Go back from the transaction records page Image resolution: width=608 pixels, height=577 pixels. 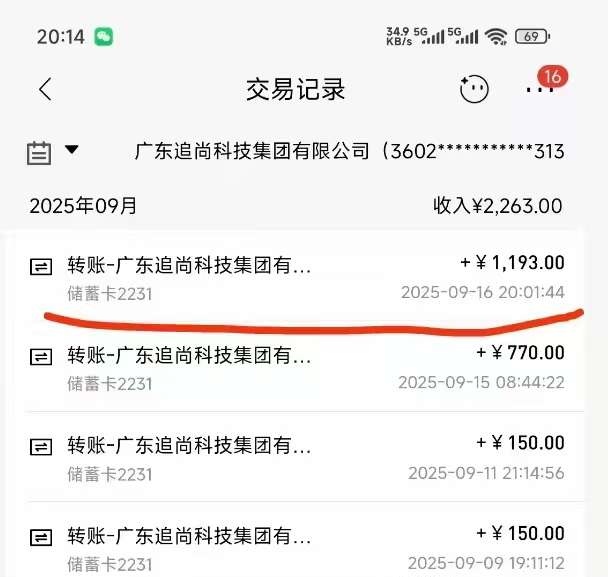point(45,89)
